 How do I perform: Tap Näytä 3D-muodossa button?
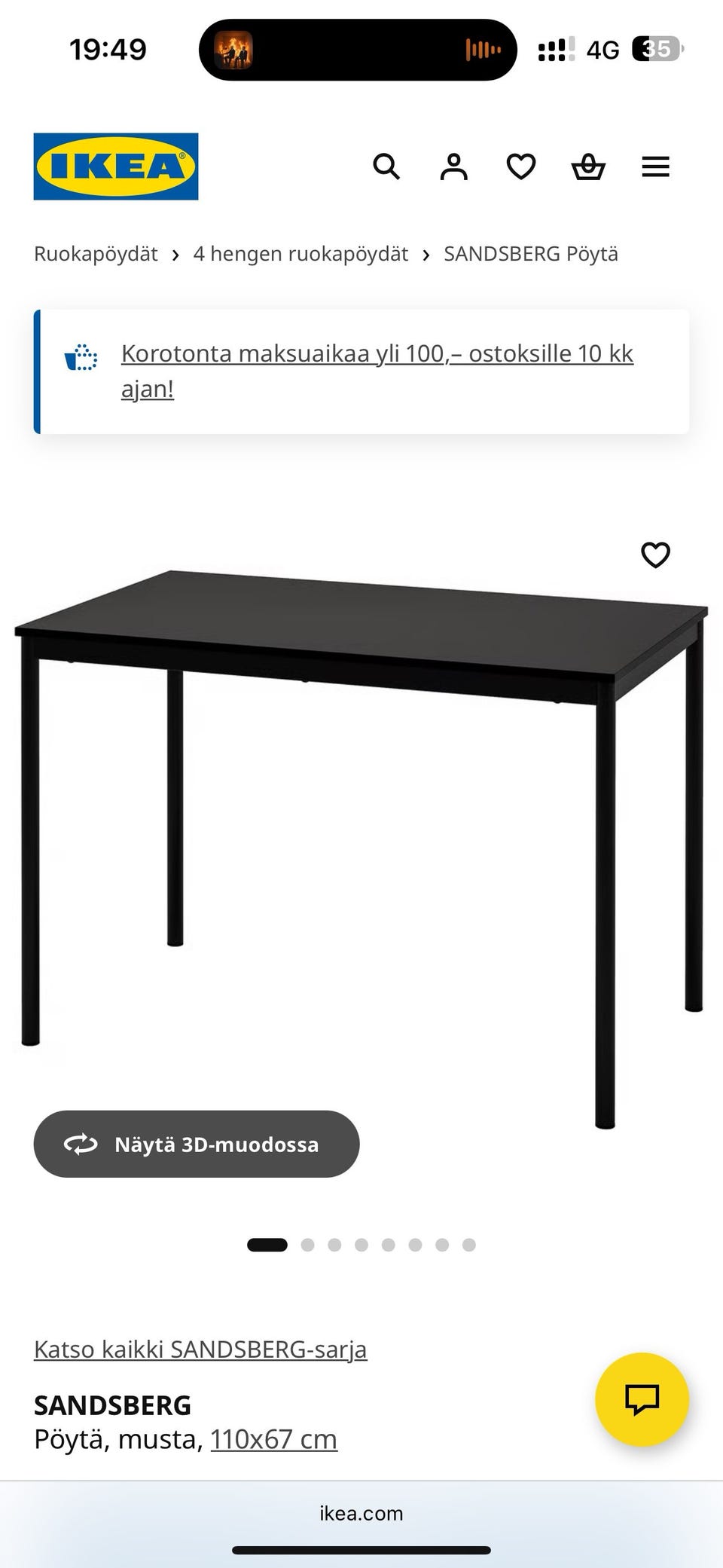point(197,1144)
